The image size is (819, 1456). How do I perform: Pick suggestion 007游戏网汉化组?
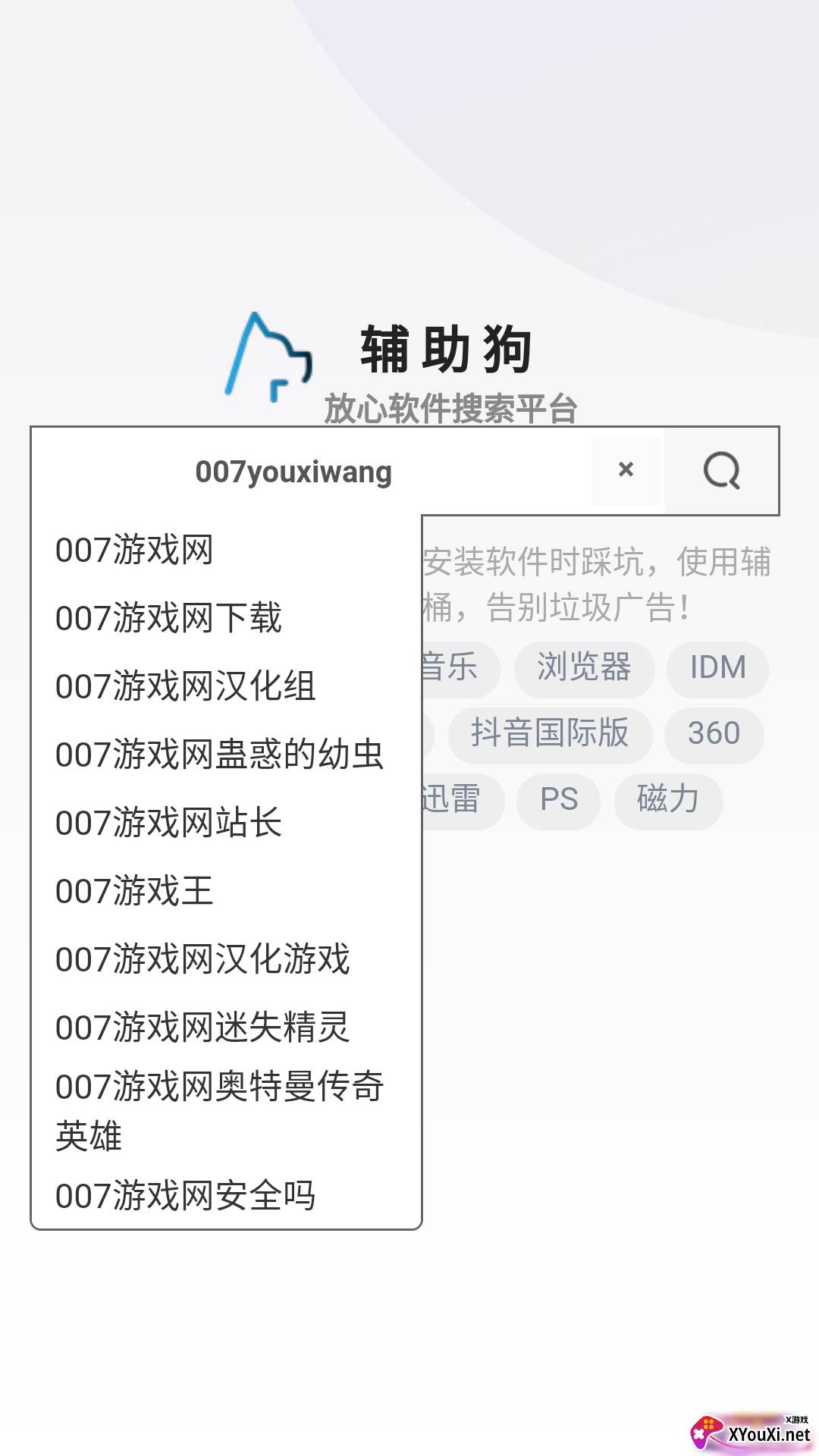226,686
